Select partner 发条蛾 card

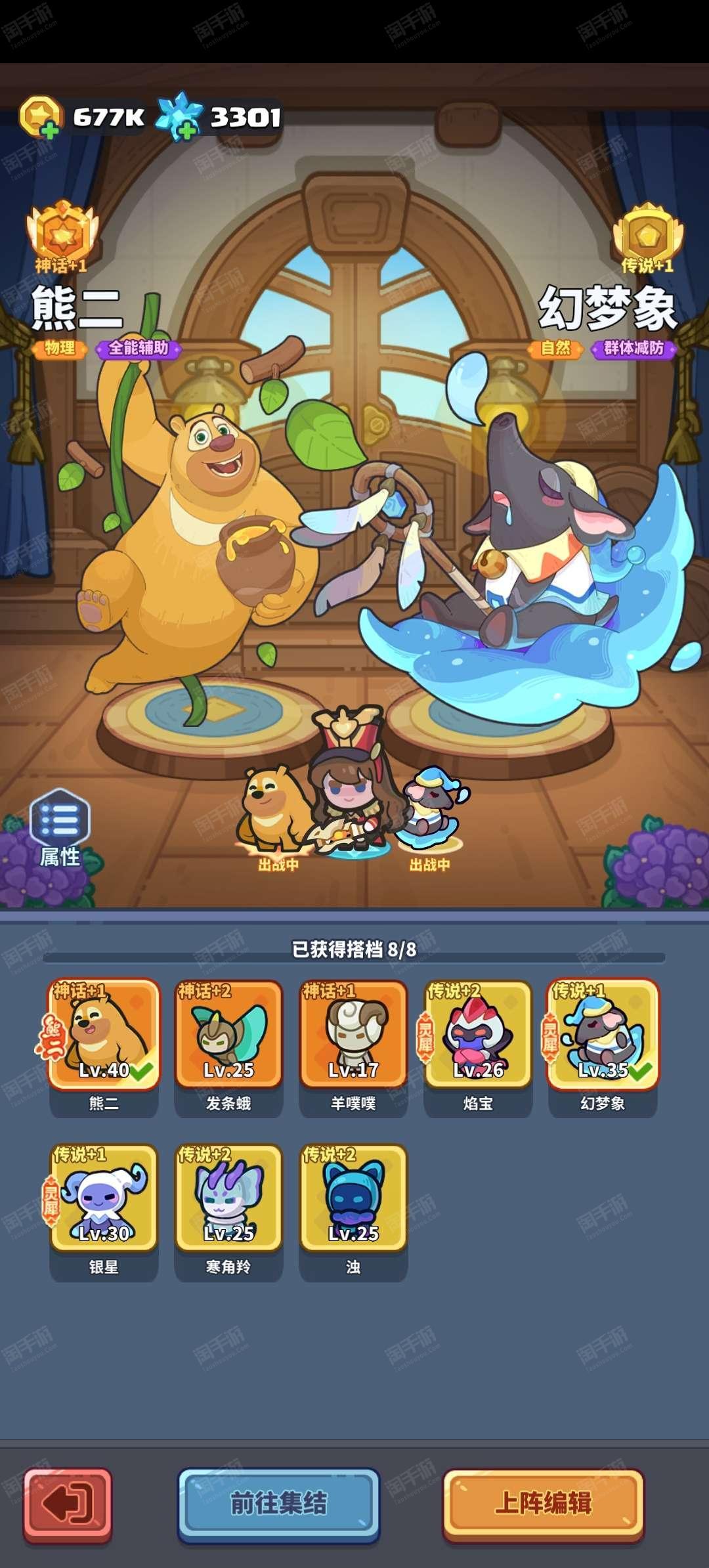click(x=228, y=1047)
